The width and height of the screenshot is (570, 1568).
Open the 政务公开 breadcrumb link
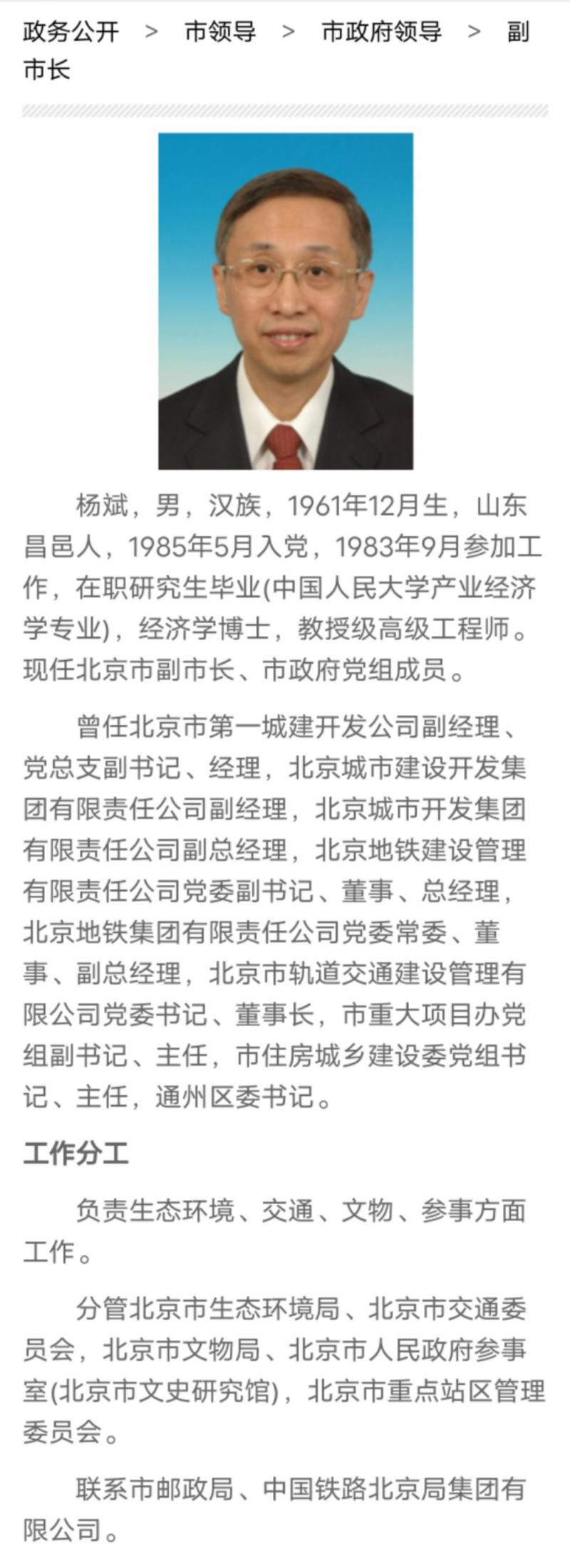pos(71,32)
